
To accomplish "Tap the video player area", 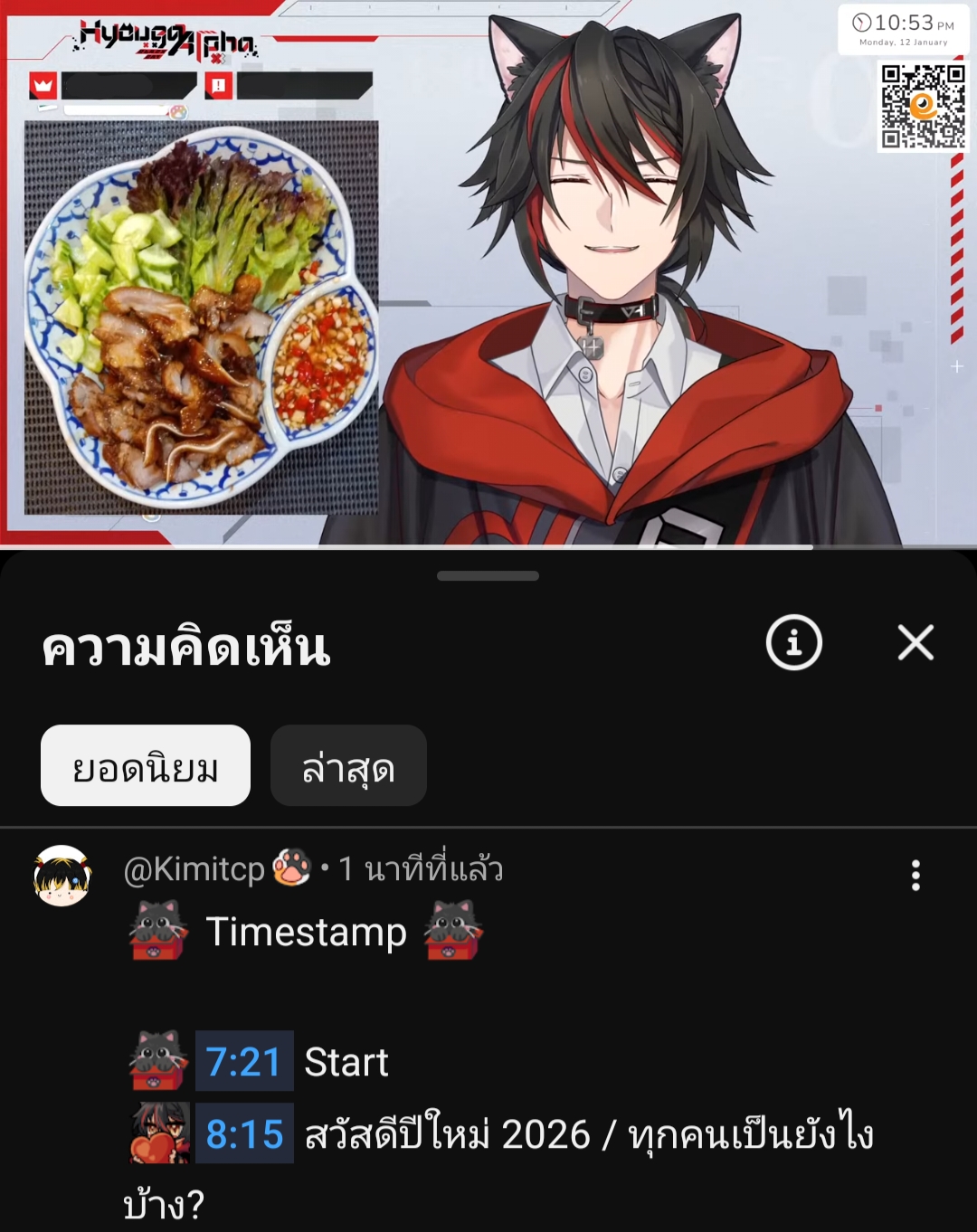I will pyautogui.click(x=488, y=271).
